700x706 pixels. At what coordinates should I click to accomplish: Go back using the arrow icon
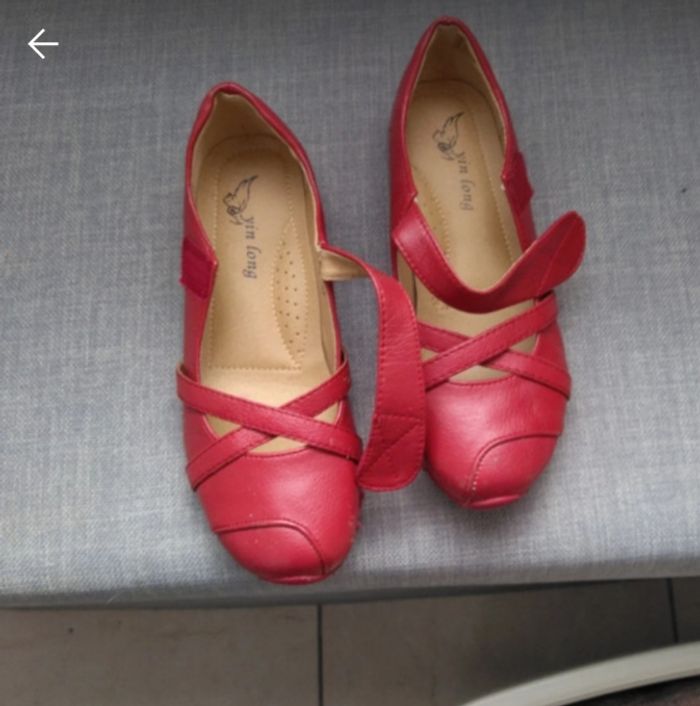43,44
